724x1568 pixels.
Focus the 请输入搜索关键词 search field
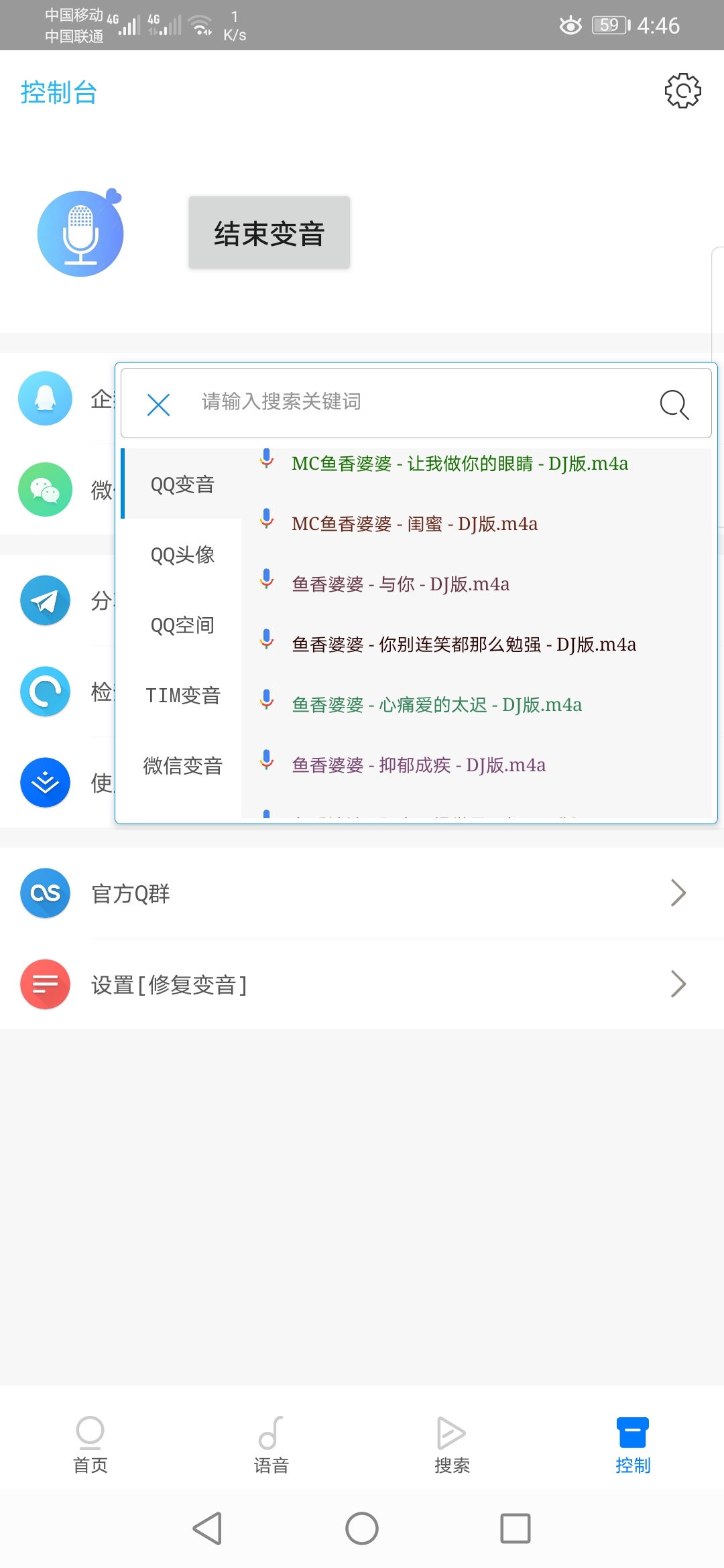[416, 402]
